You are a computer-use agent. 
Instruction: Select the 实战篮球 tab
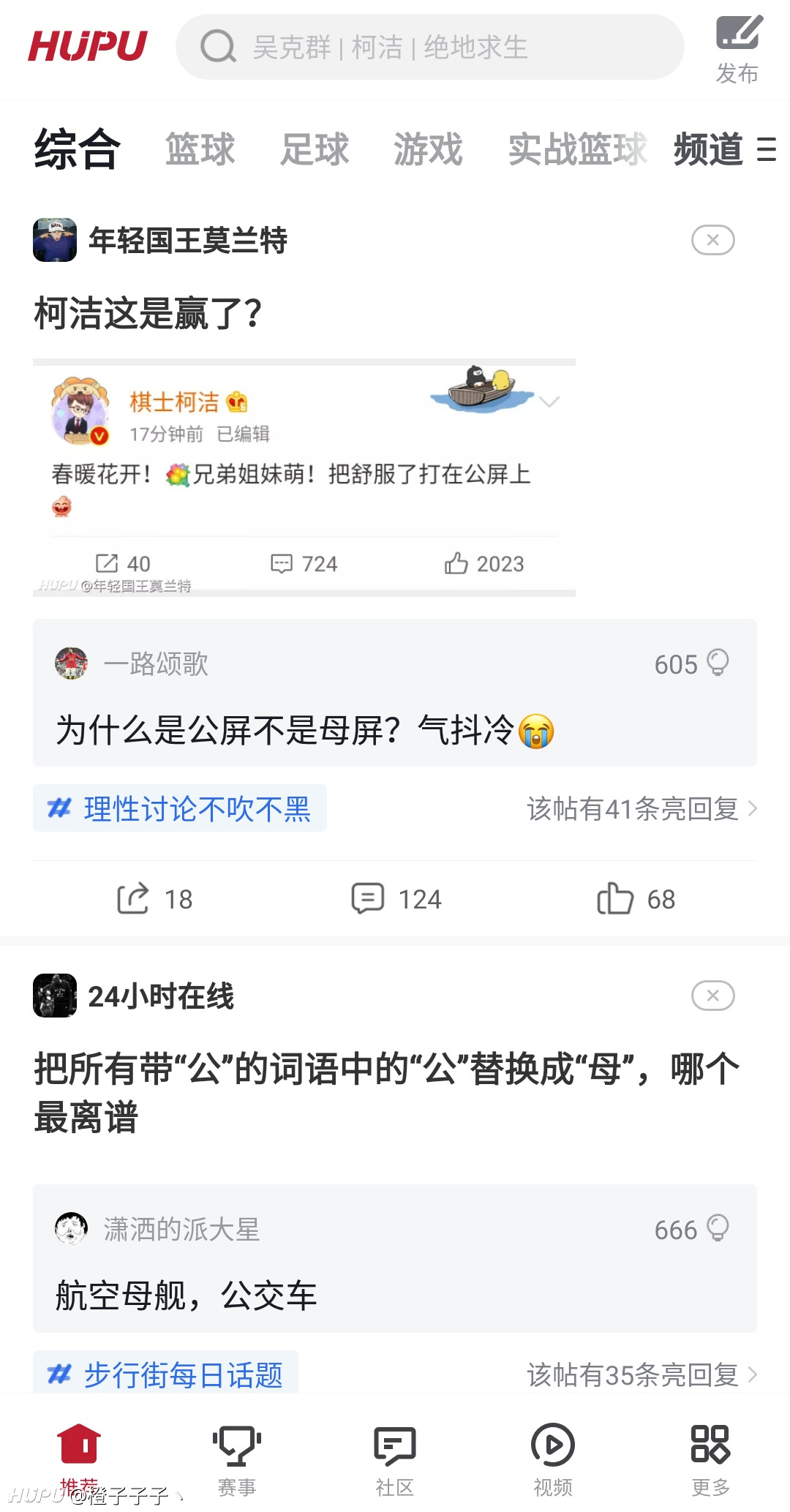tap(578, 149)
